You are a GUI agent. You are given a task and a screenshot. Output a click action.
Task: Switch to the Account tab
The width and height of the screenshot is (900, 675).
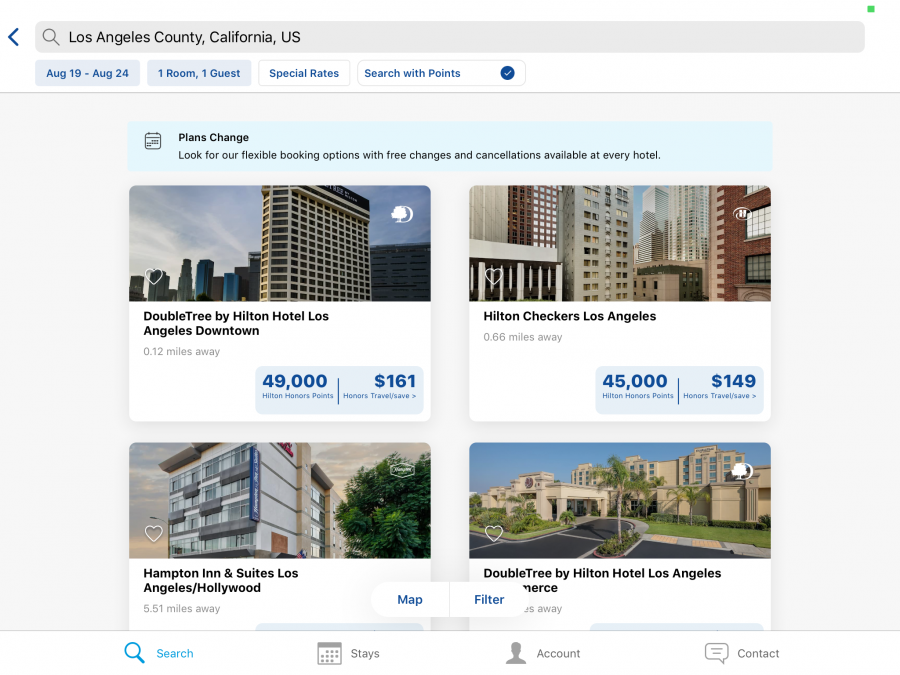click(x=542, y=653)
